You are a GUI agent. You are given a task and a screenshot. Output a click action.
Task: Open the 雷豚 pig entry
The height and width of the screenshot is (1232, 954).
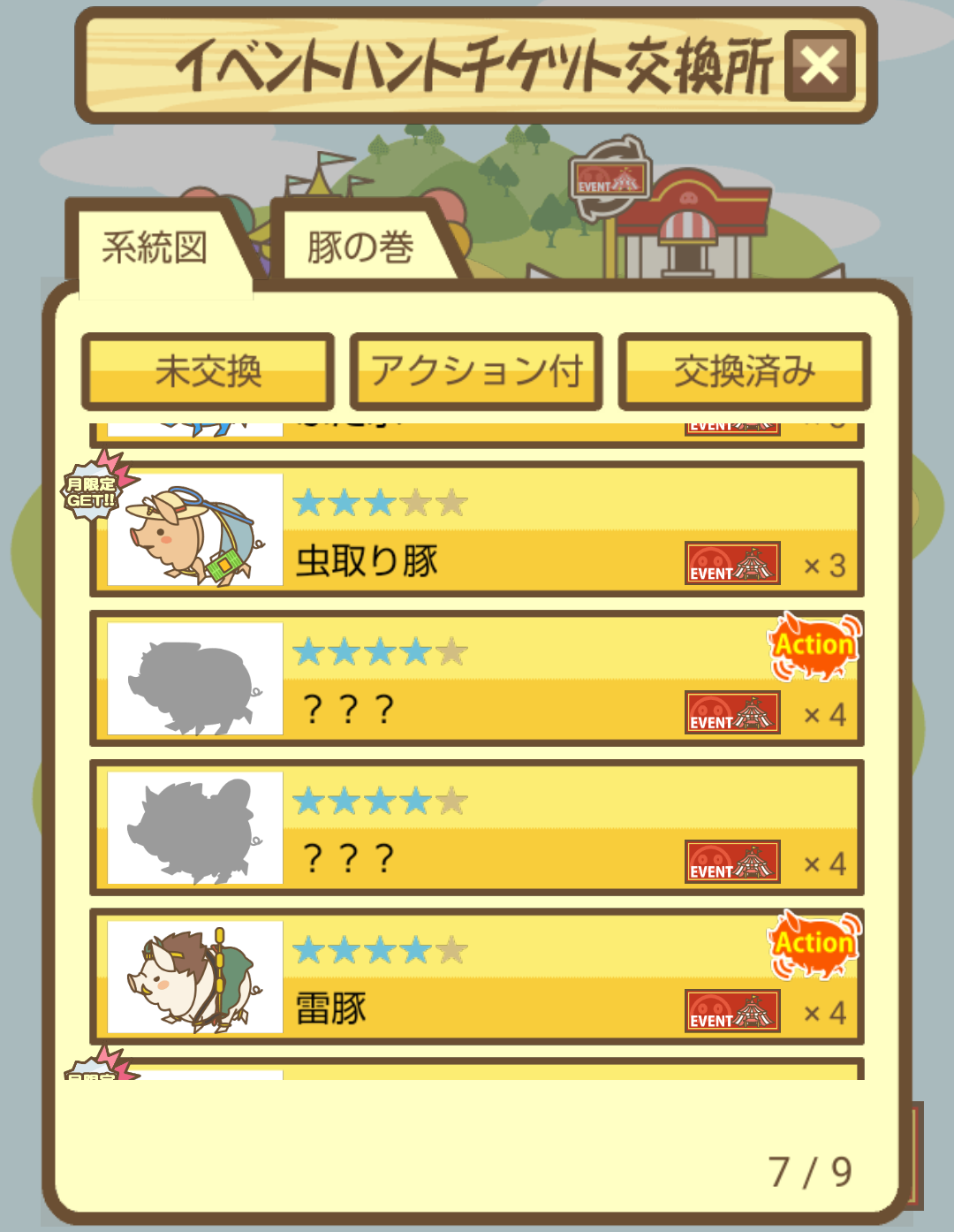click(477, 977)
